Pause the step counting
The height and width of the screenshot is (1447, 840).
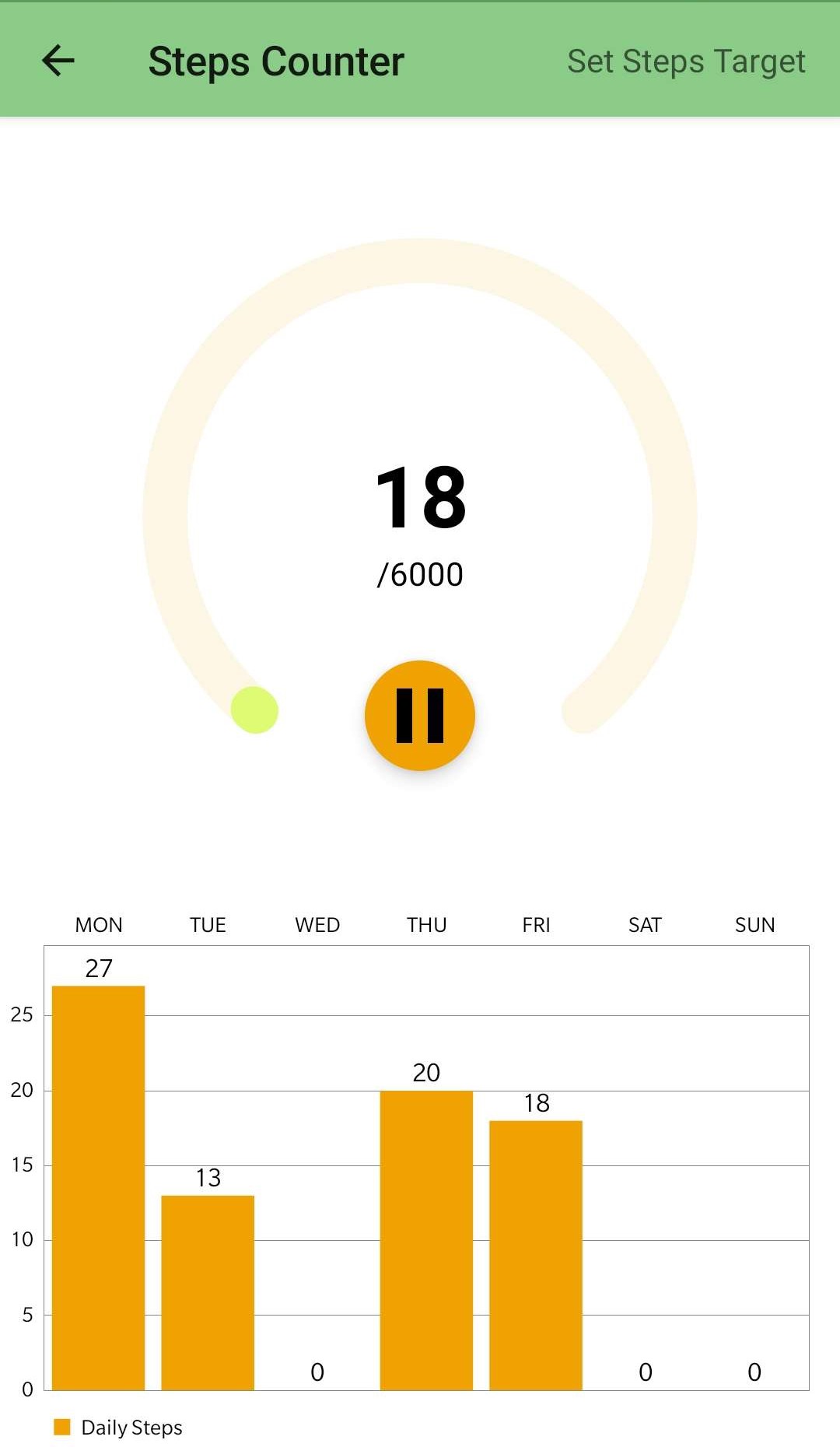(420, 715)
